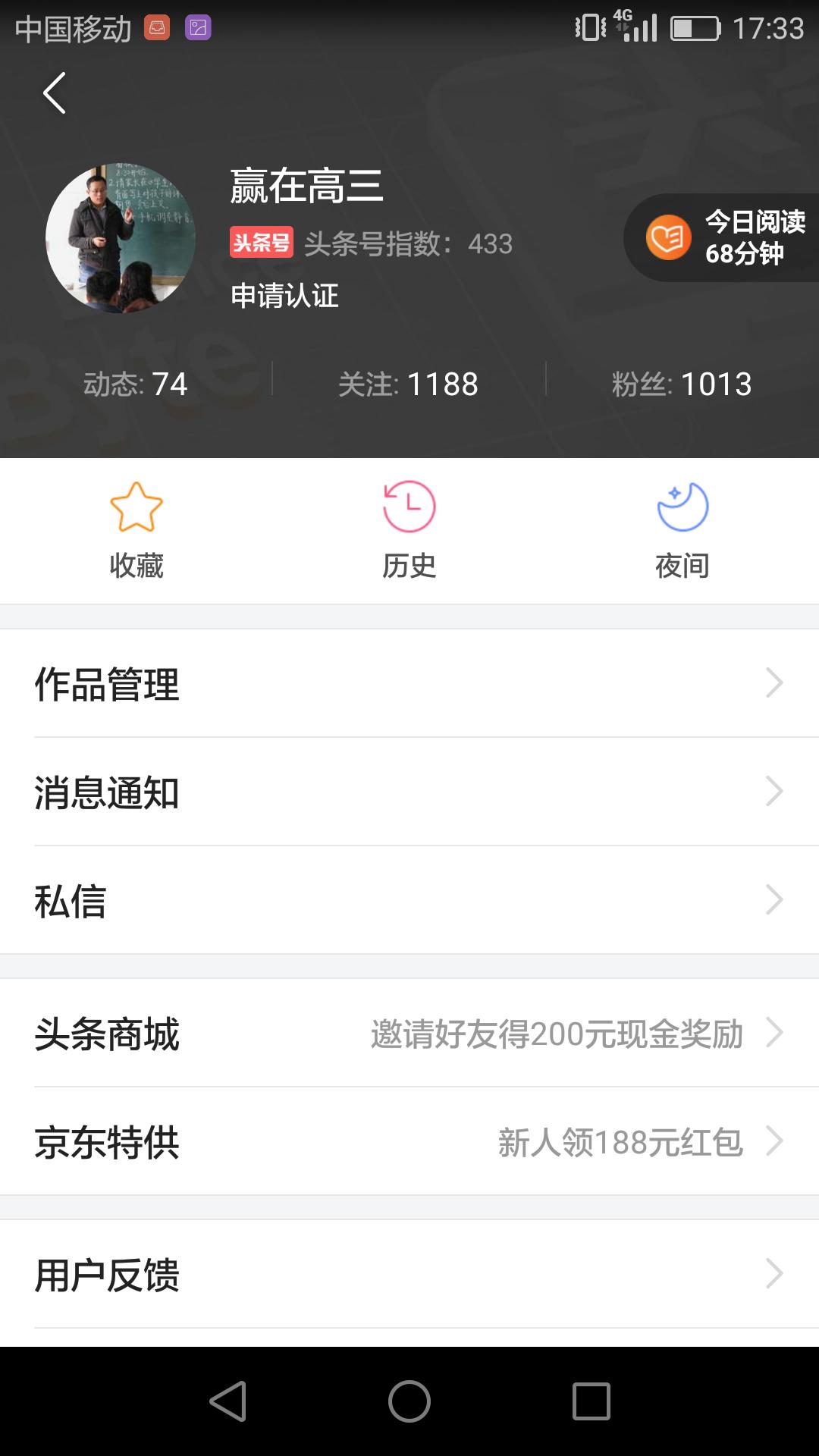Open 私信 using the right chevron
This screenshot has height=1456, width=819.
(x=774, y=900)
